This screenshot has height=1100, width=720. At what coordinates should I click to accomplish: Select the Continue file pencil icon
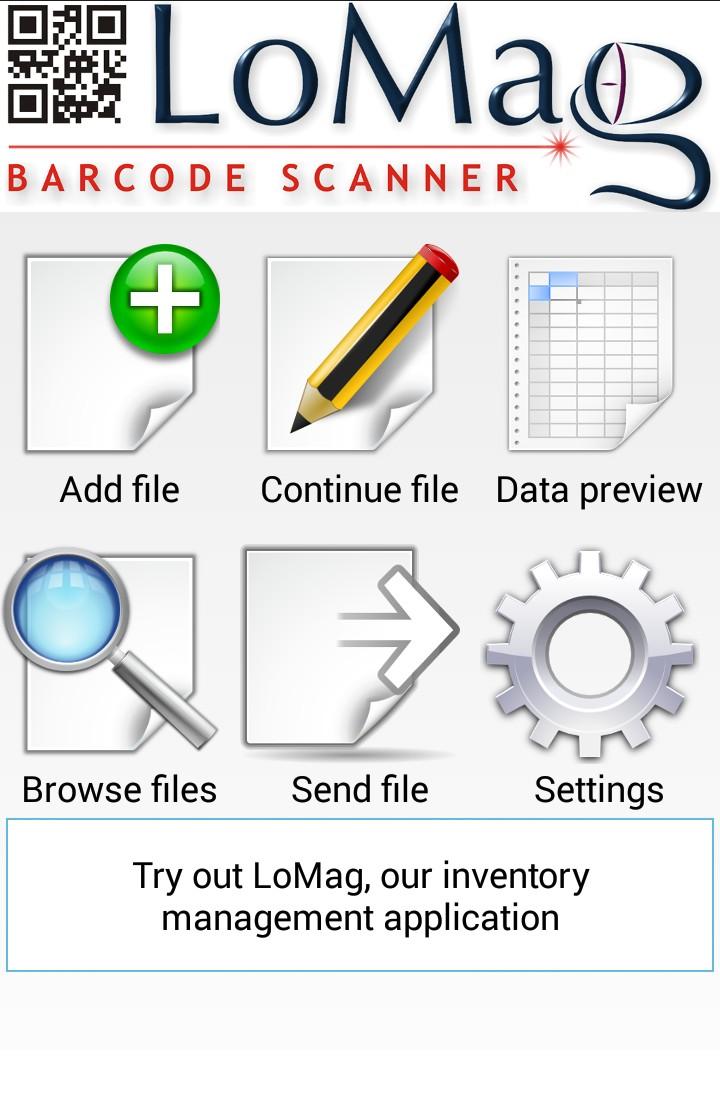358,350
